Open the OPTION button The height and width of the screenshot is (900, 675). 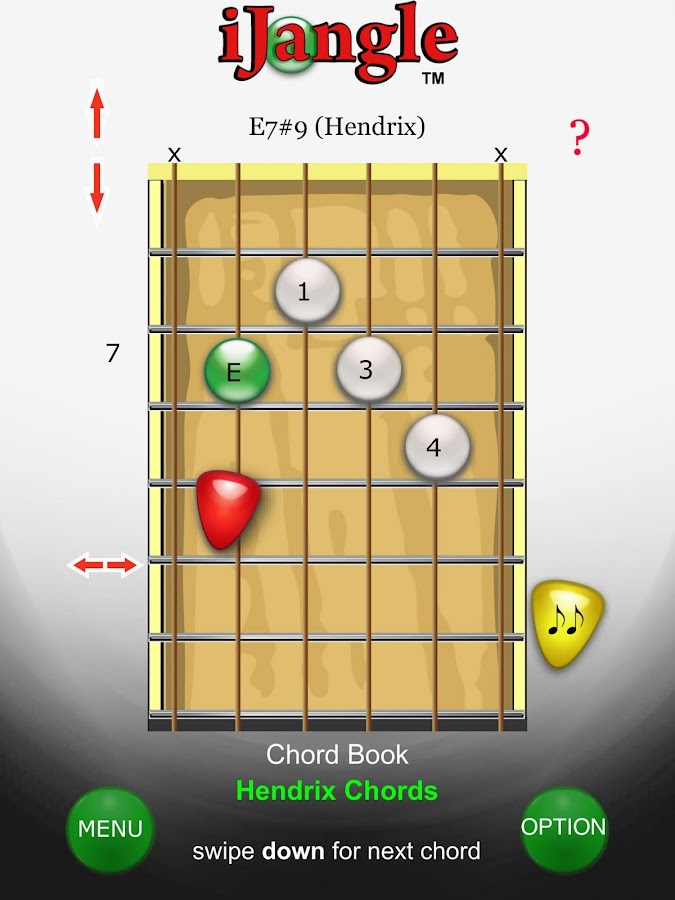[563, 827]
